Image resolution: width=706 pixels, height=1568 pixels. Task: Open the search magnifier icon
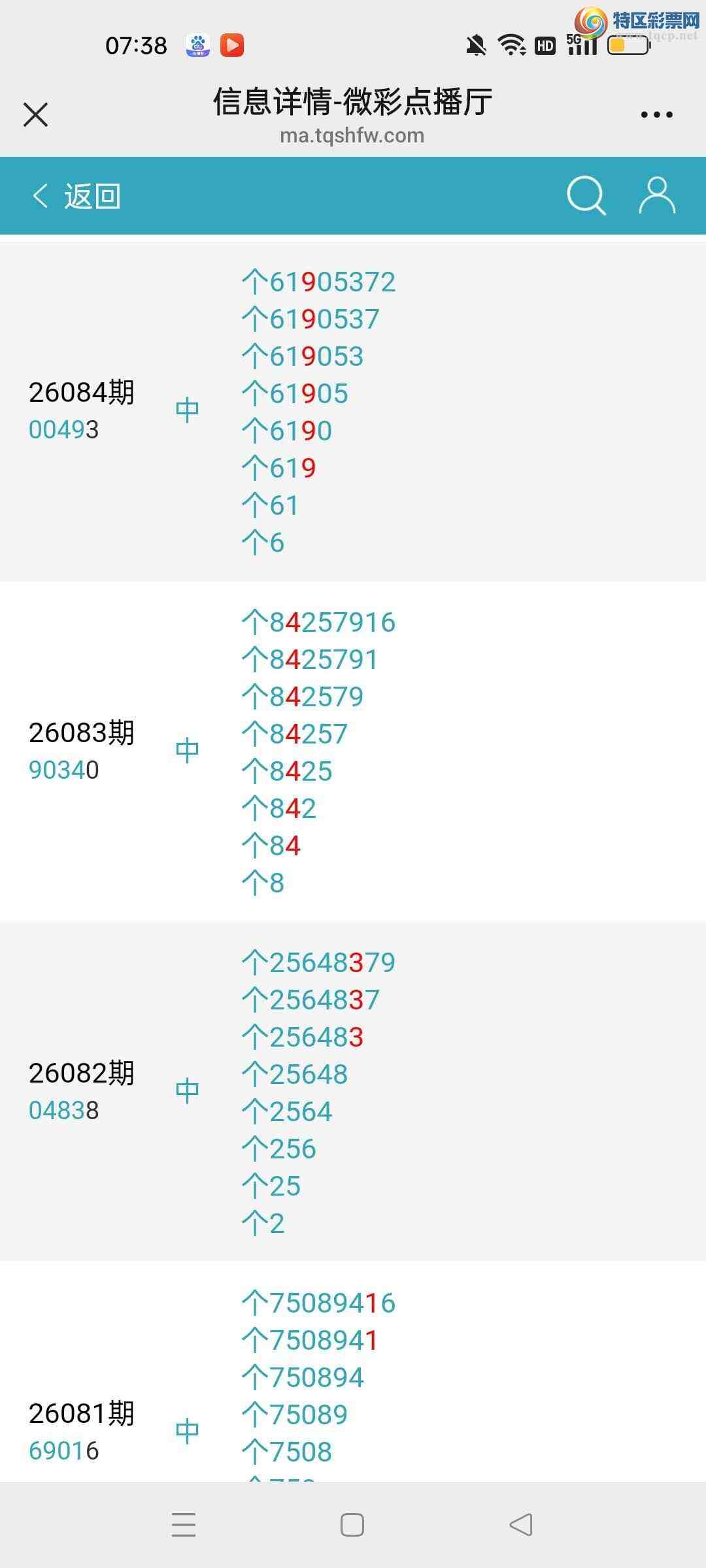pos(586,195)
